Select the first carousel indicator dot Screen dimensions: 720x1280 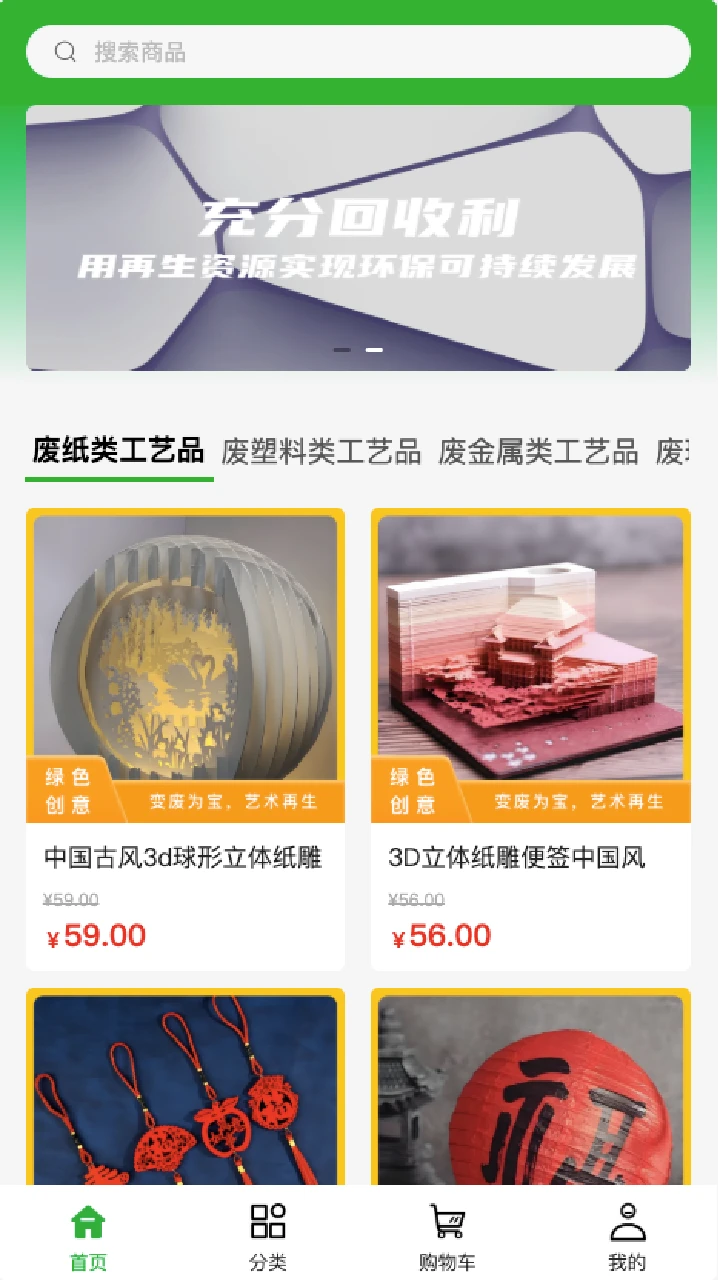pyautogui.click(x=344, y=350)
